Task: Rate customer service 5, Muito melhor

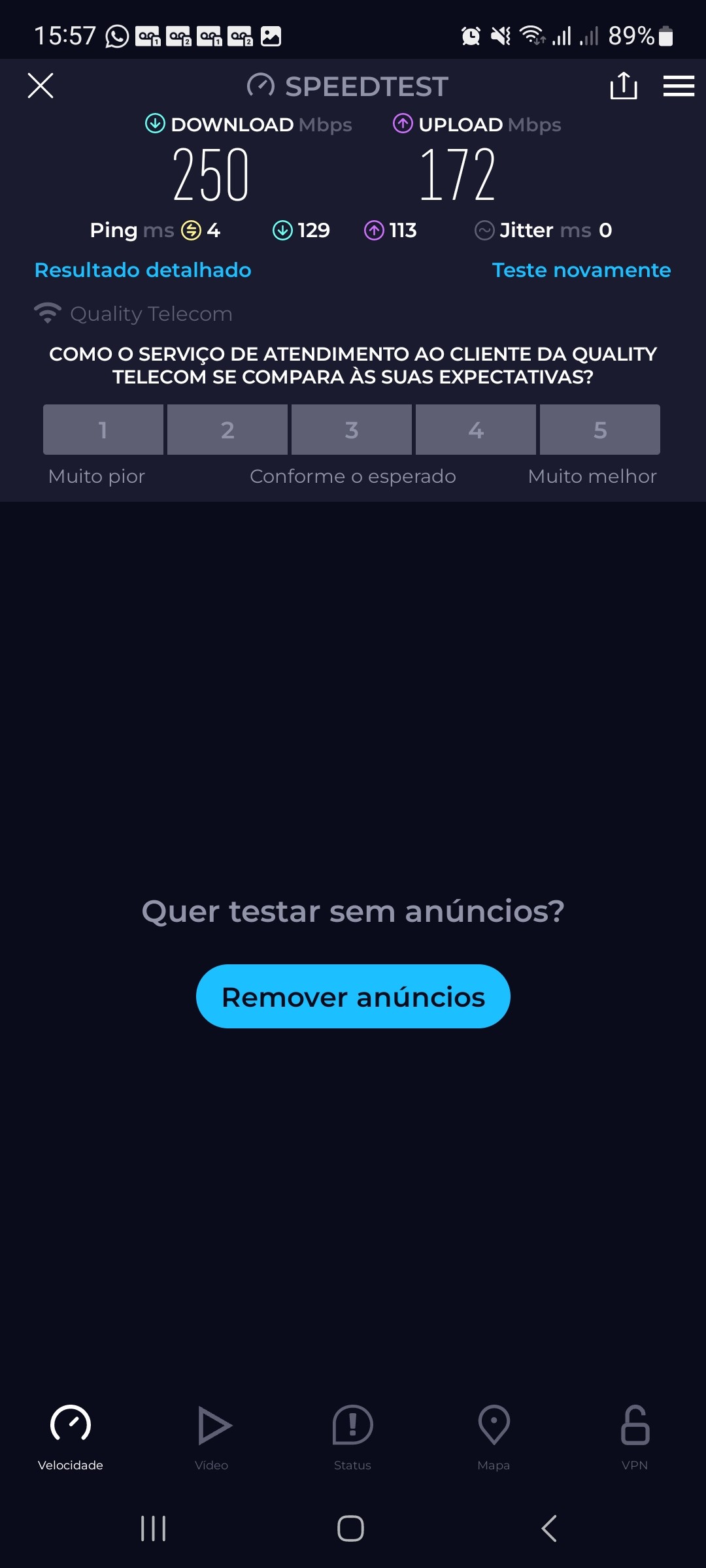Action: (x=600, y=429)
